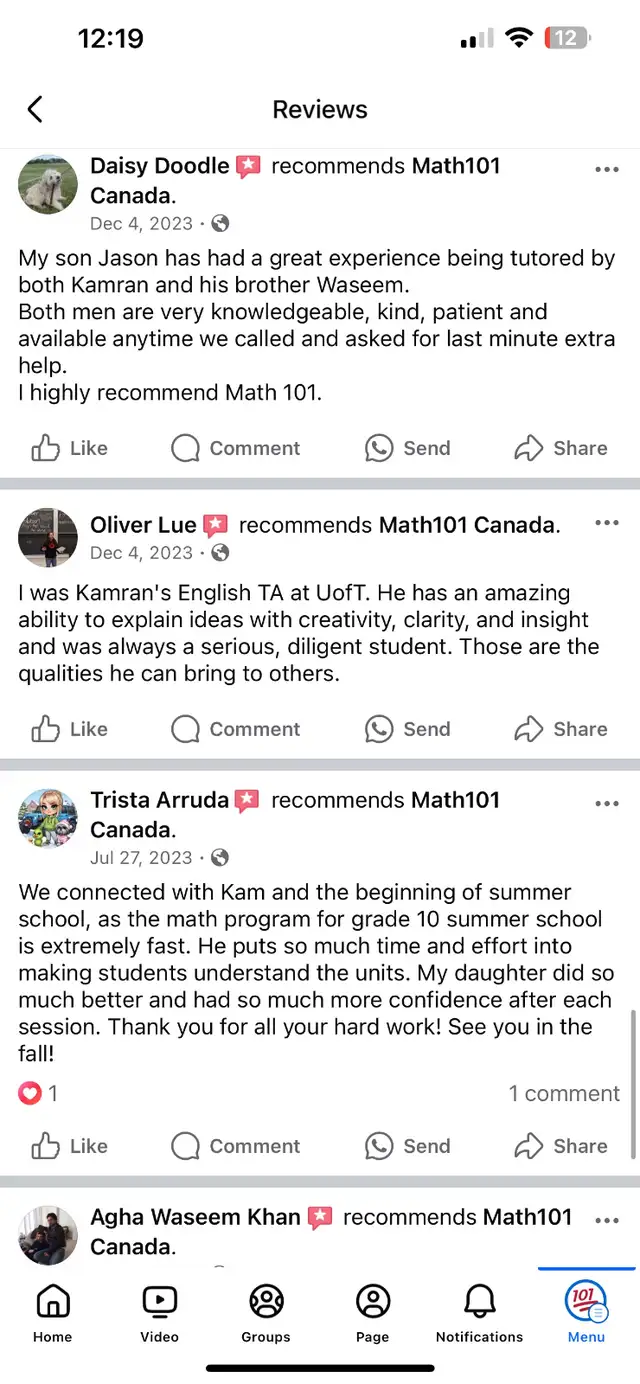Screen dimensions: 640x1384
Task: Open the Groups tab
Action: tap(266, 1312)
